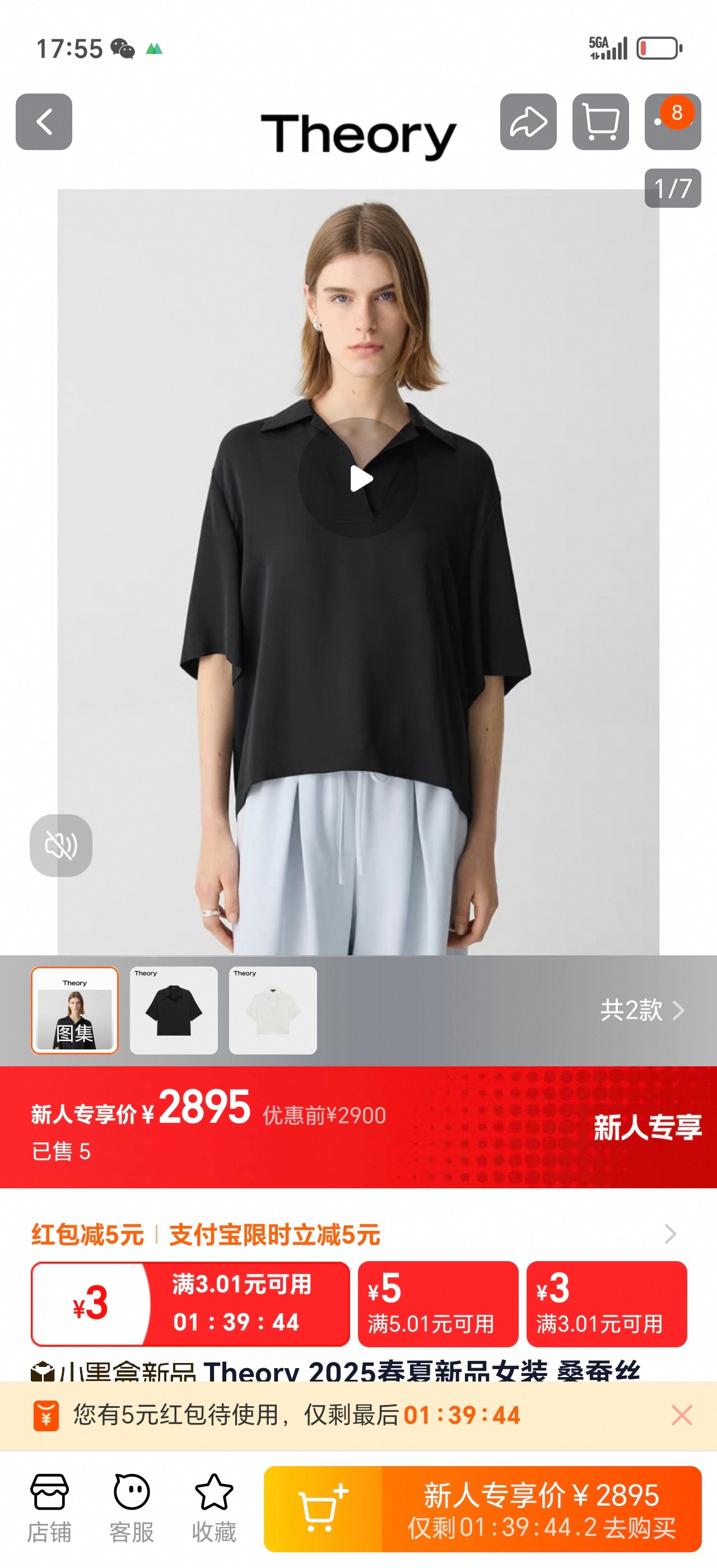717x1568 pixels.
Task: Contact 客服 customer service
Action: click(x=132, y=1508)
